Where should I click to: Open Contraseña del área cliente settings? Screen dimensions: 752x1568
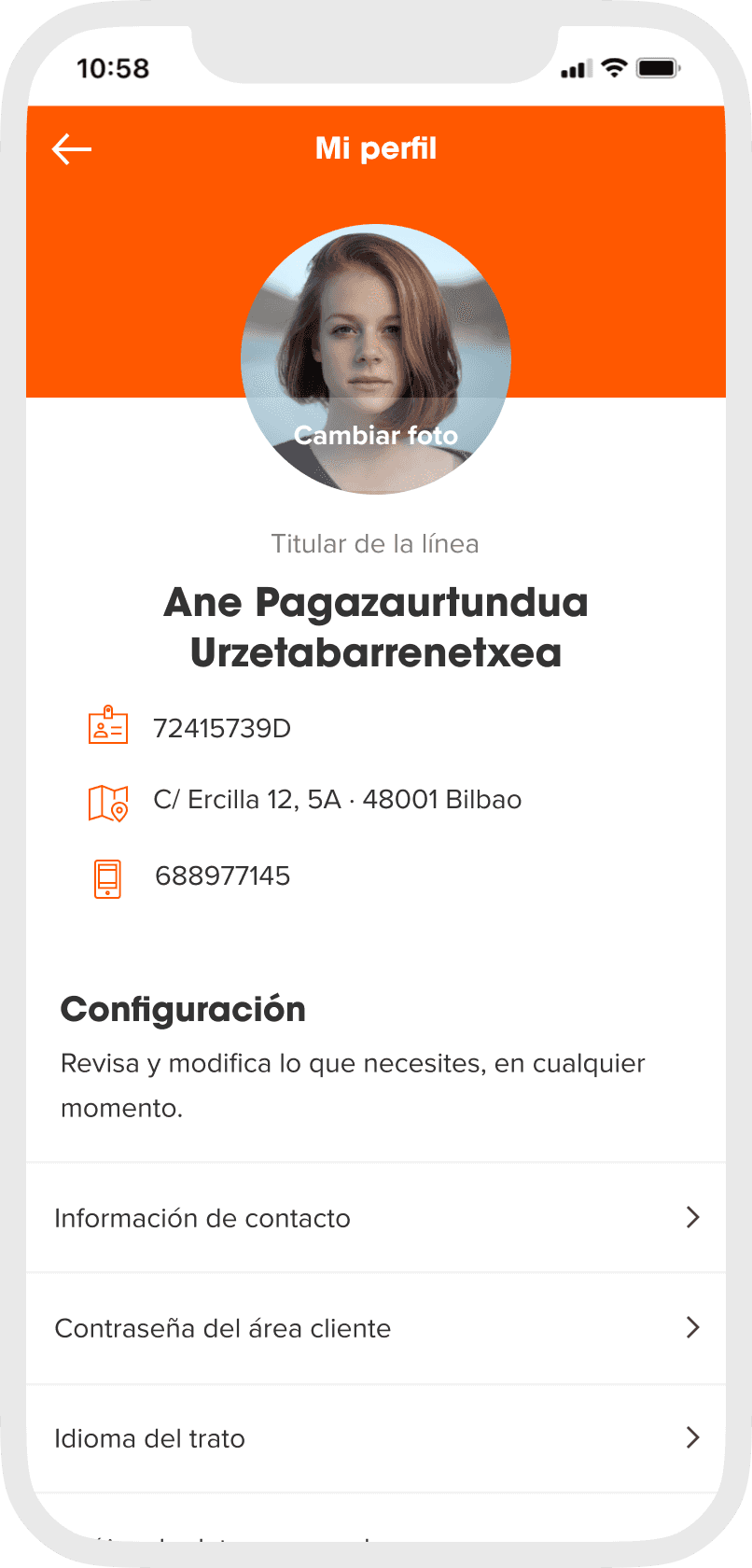point(376,1328)
